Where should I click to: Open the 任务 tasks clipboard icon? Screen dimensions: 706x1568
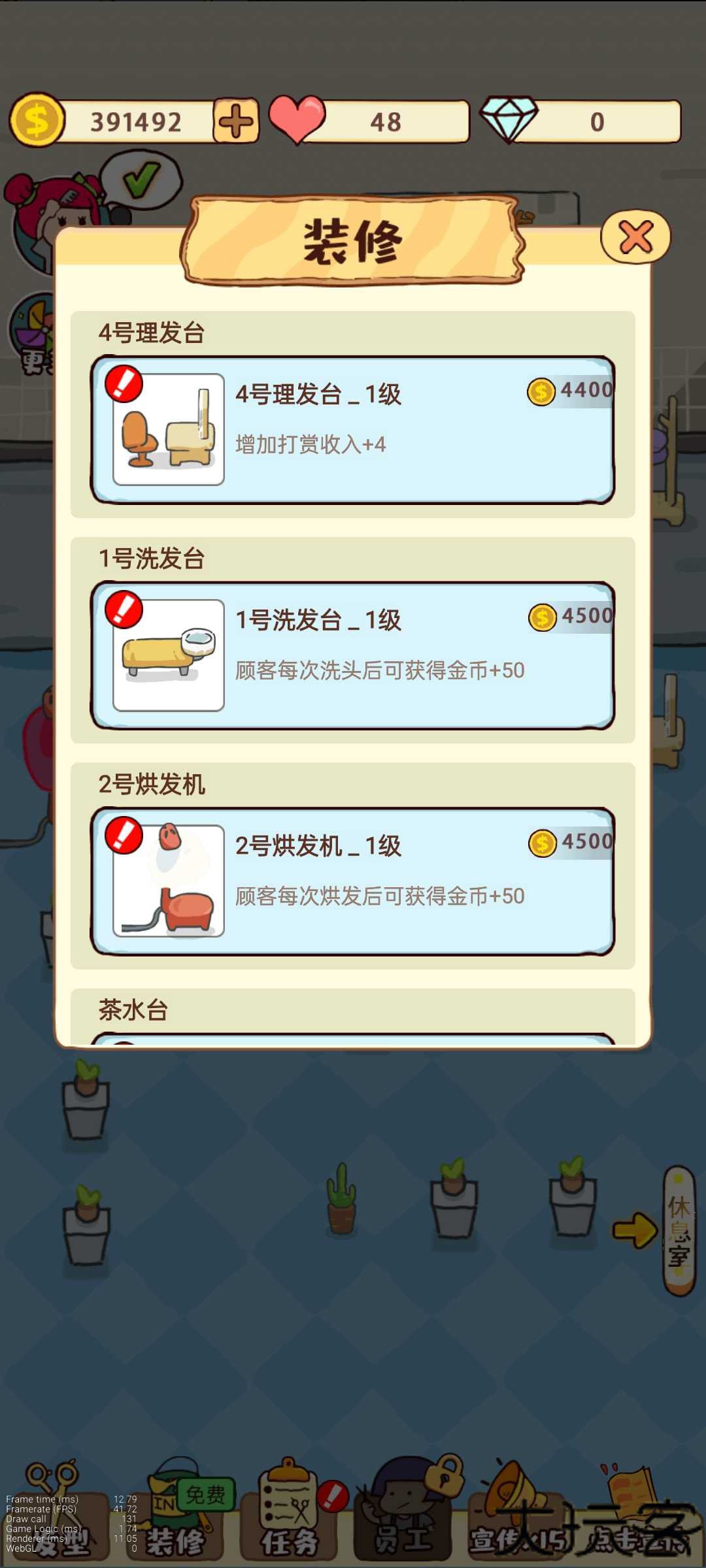(x=288, y=1522)
